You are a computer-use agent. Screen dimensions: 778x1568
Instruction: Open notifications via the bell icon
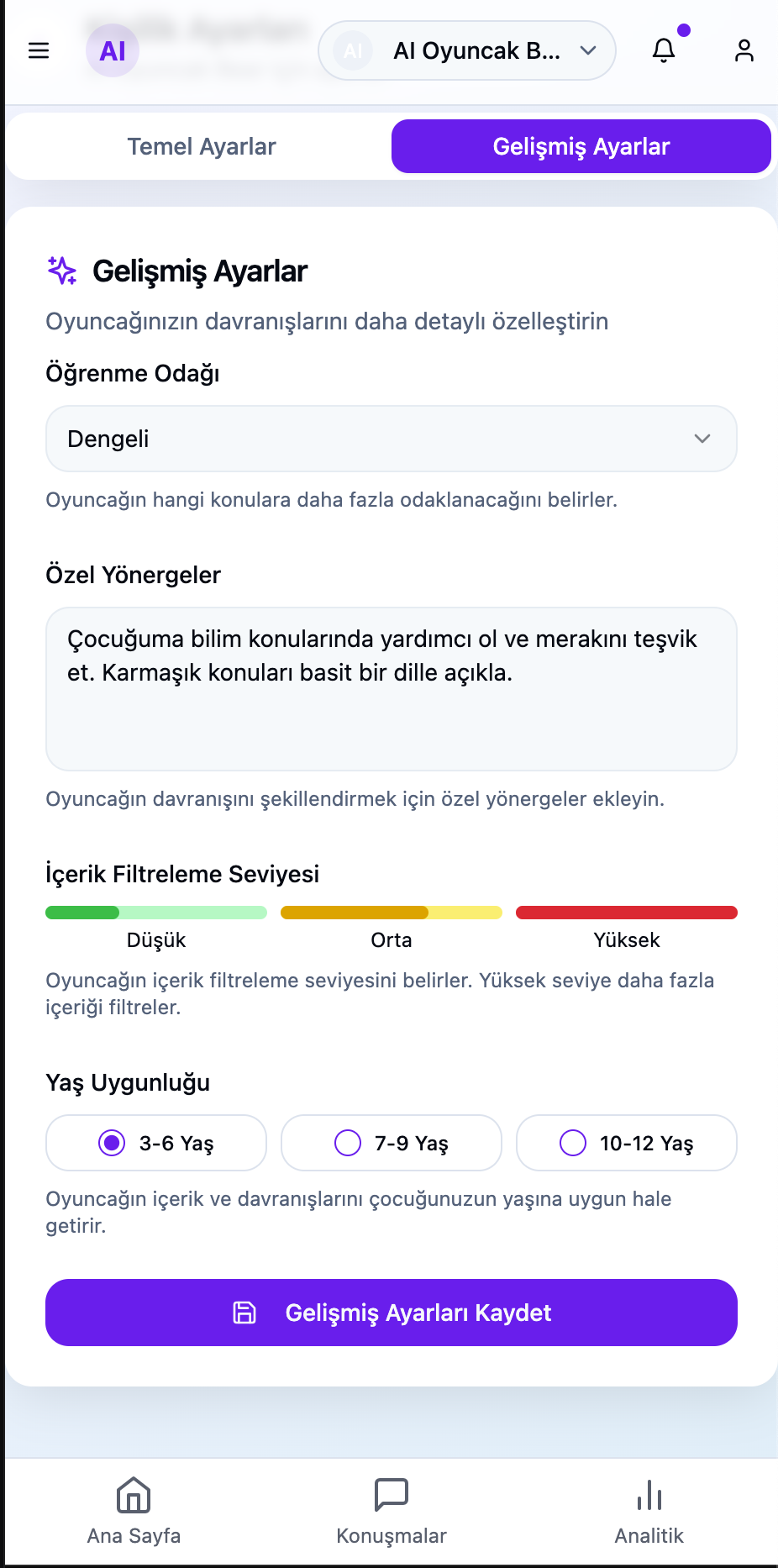pyautogui.click(x=665, y=50)
